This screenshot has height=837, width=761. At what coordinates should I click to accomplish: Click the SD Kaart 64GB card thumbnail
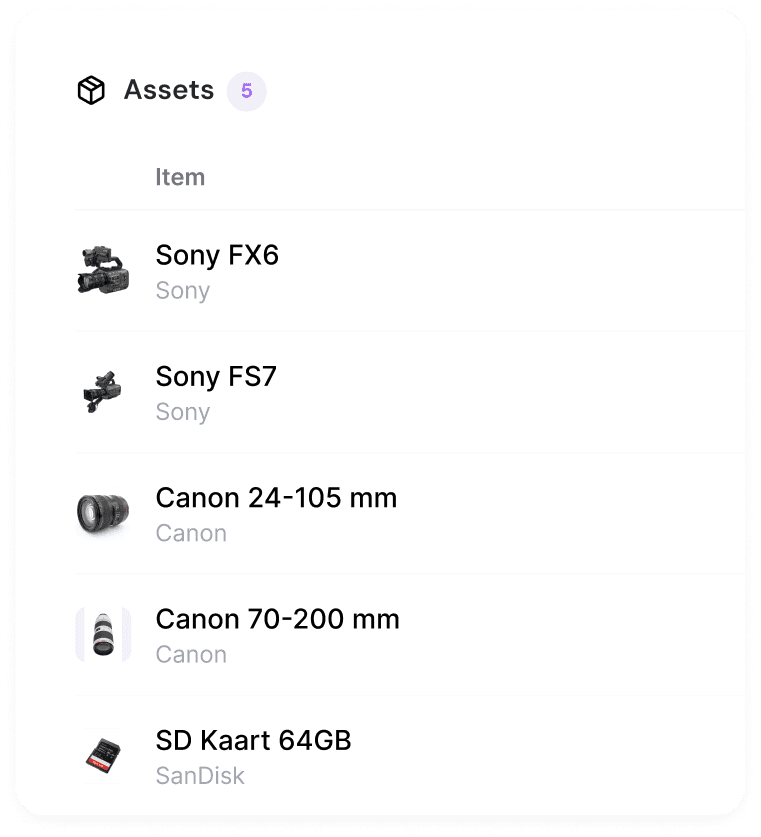[103, 756]
